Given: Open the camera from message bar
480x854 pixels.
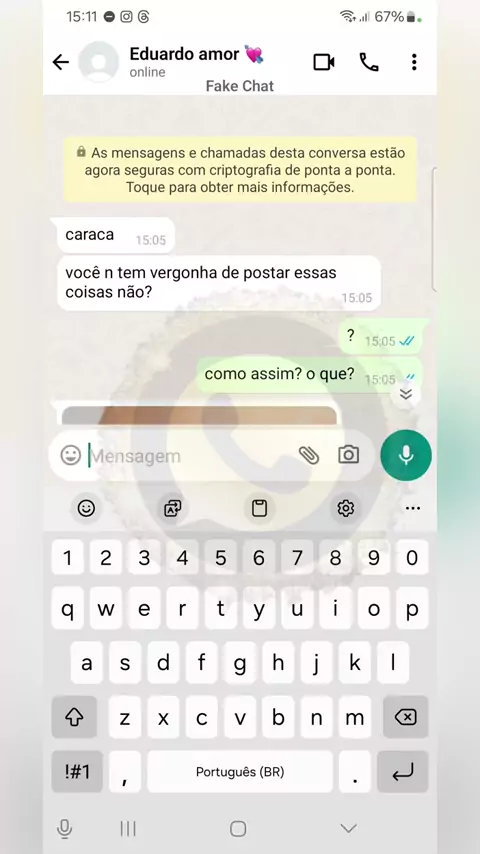Looking at the screenshot, I should (x=349, y=455).
